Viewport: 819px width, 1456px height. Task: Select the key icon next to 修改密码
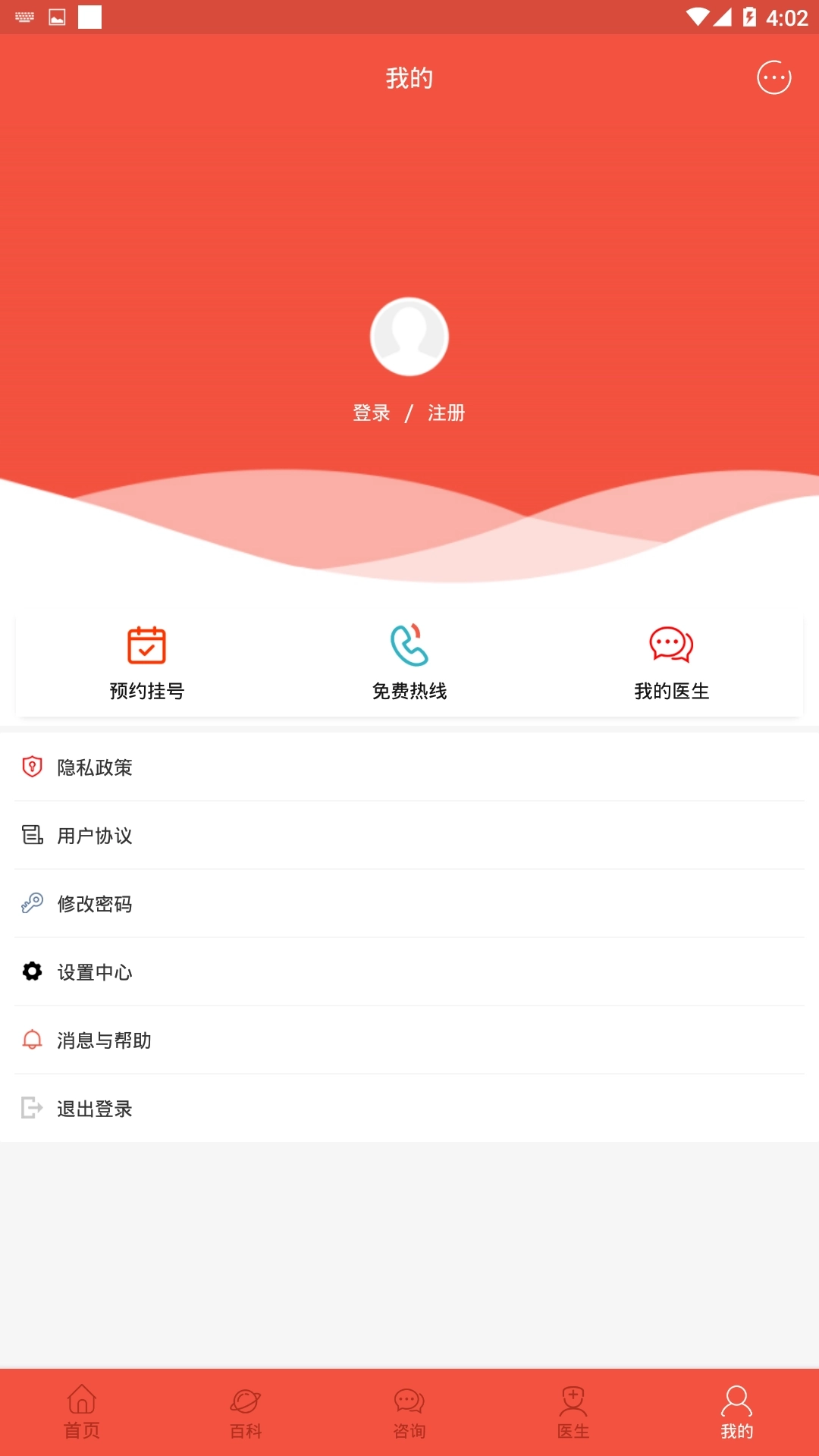31,904
